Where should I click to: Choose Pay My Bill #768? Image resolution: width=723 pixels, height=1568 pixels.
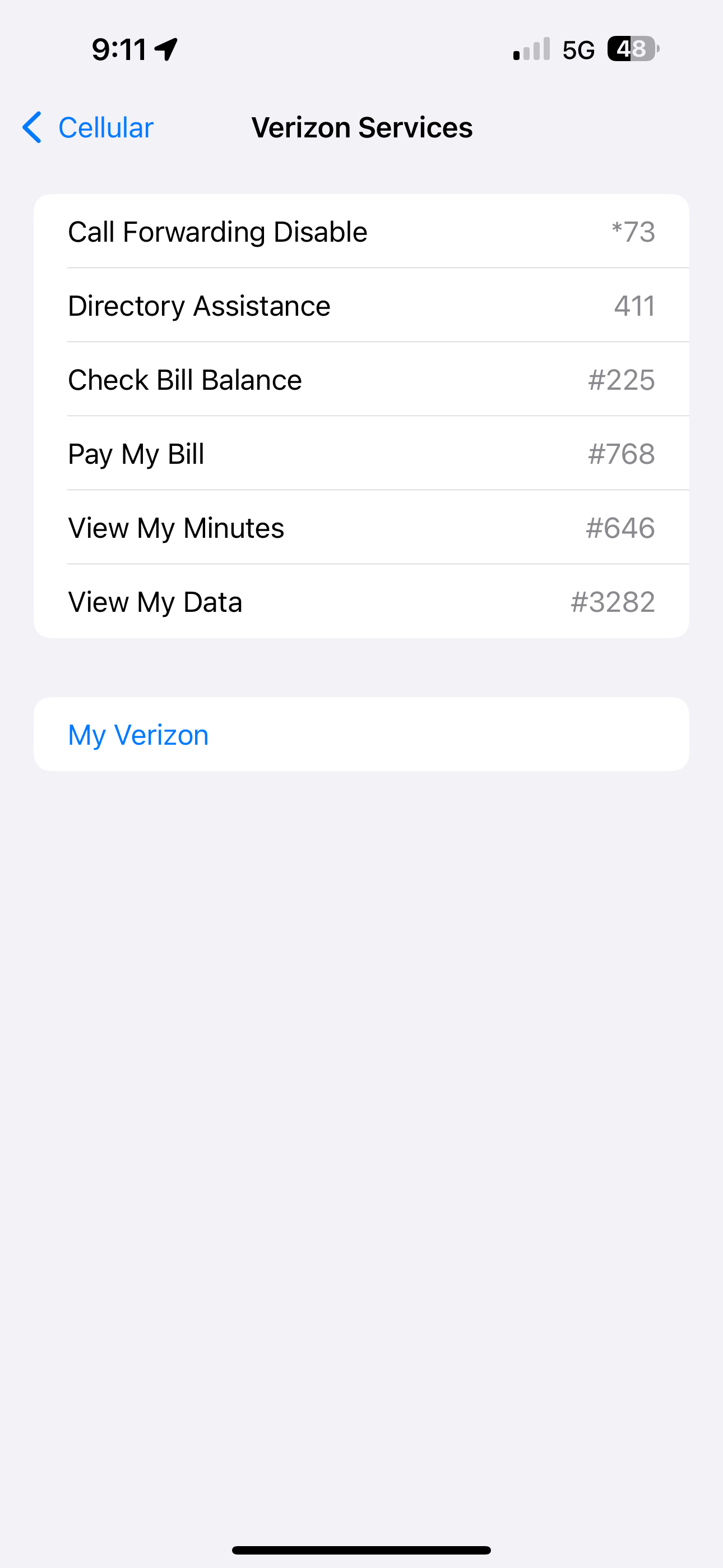point(361,454)
